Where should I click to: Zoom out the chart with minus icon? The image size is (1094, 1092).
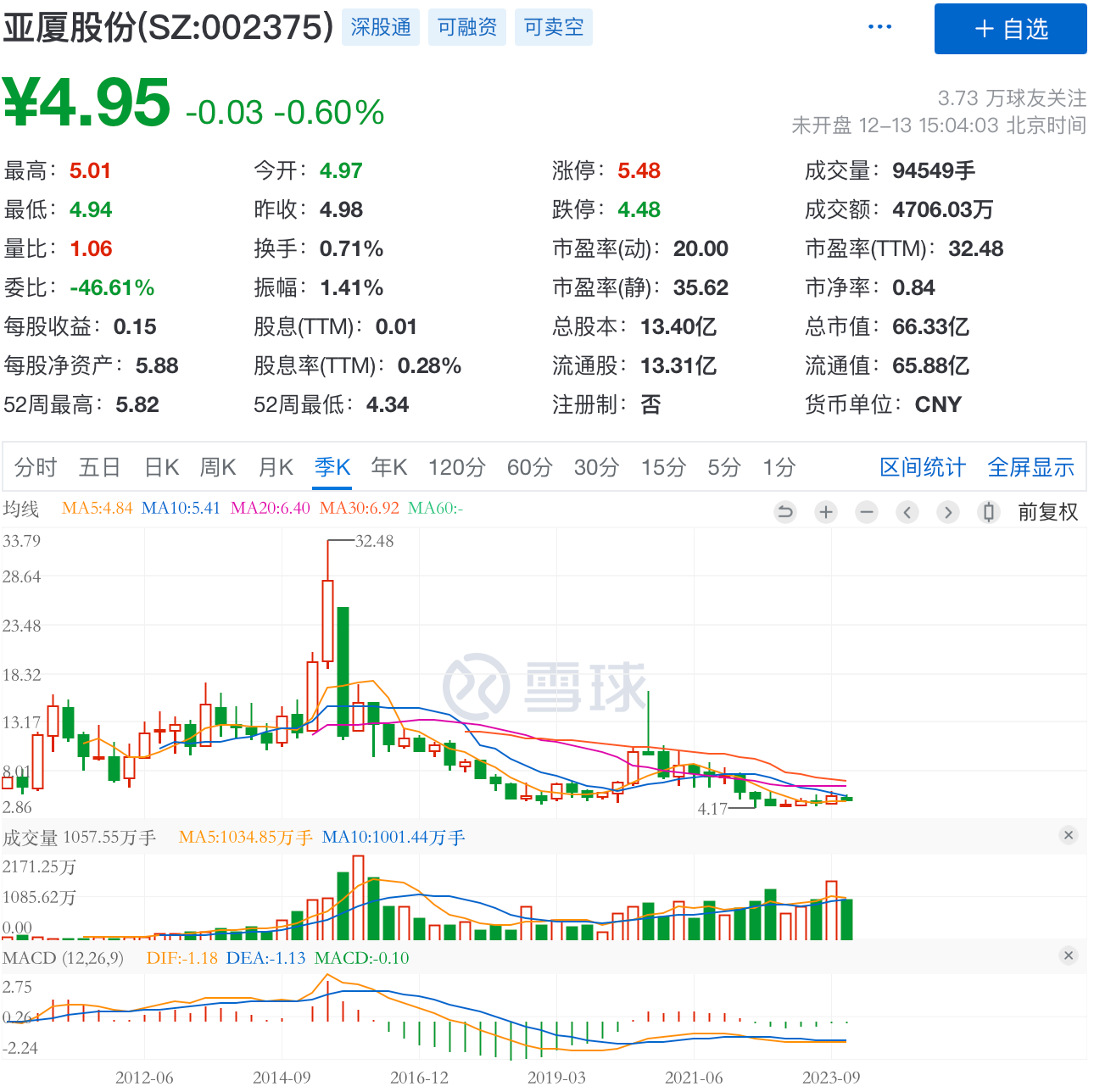[x=867, y=512]
